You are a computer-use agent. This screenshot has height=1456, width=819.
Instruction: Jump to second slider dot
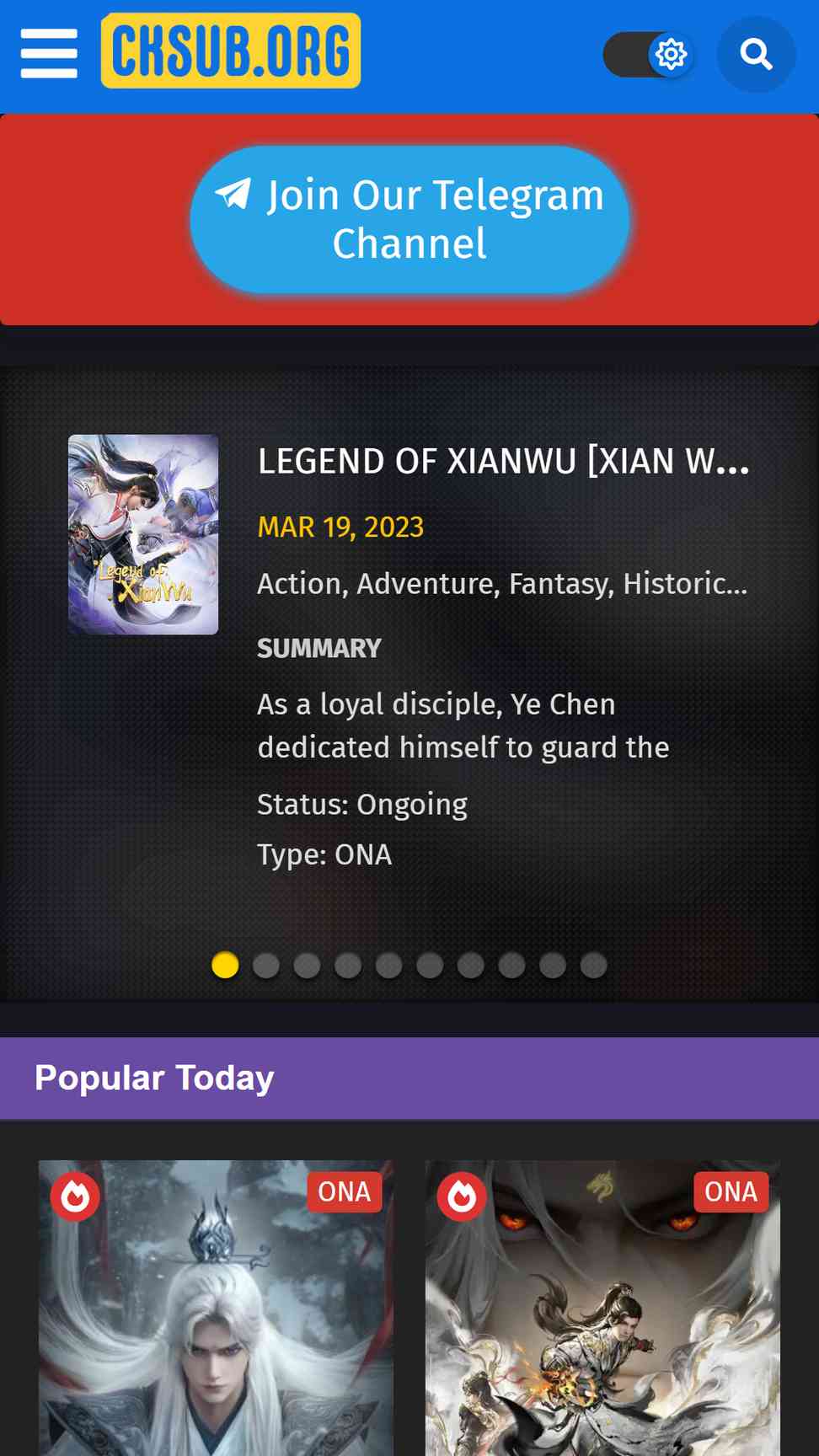pos(266,965)
